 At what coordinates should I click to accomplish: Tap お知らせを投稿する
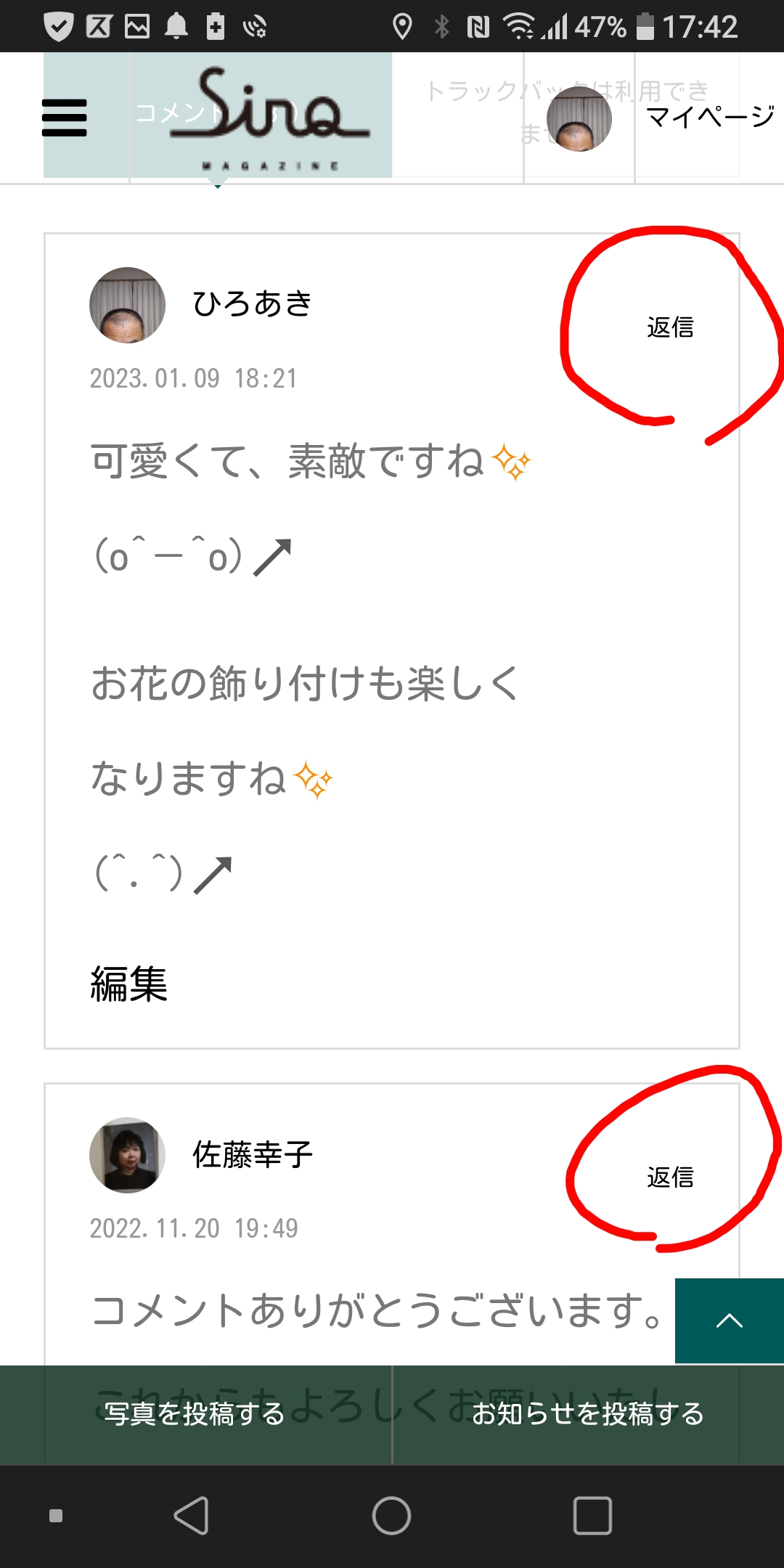(588, 1414)
